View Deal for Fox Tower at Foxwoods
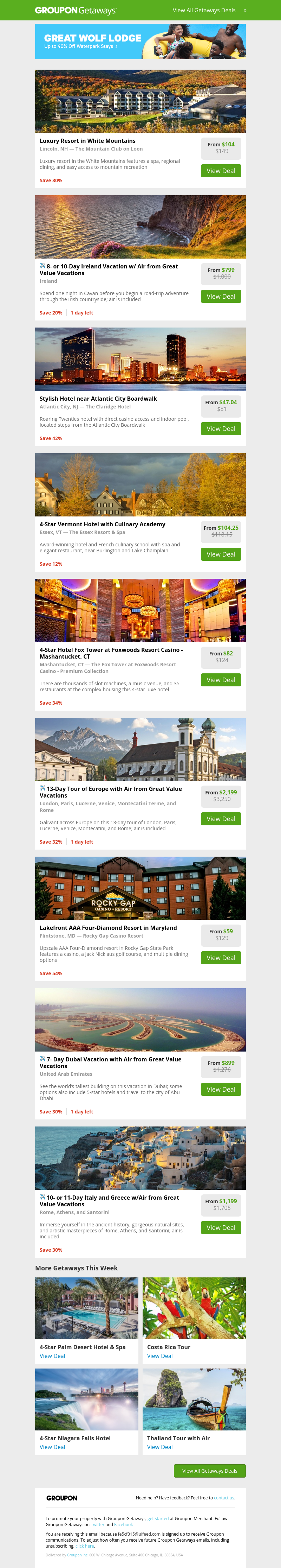Viewport: 281px width, 1568px height. click(221, 680)
